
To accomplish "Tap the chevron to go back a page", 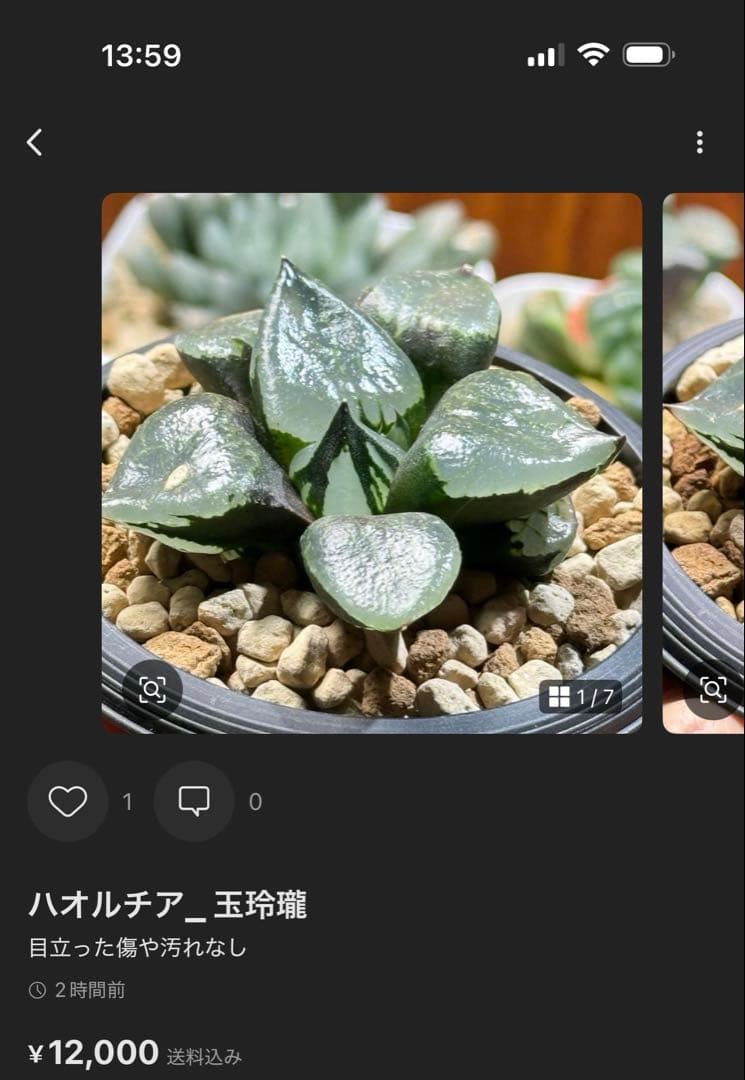I will click(36, 143).
